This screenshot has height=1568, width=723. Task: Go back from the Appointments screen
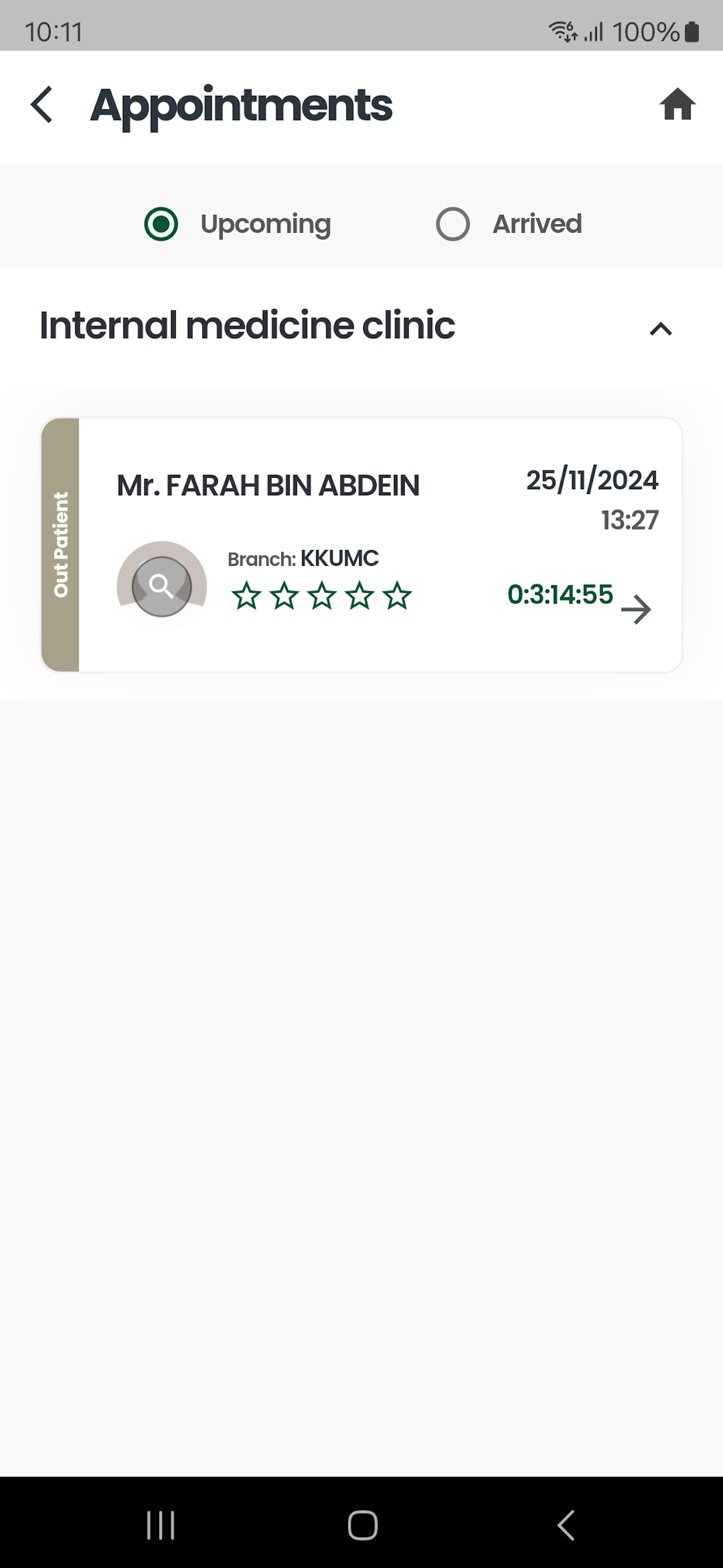click(x=42, y=105)
